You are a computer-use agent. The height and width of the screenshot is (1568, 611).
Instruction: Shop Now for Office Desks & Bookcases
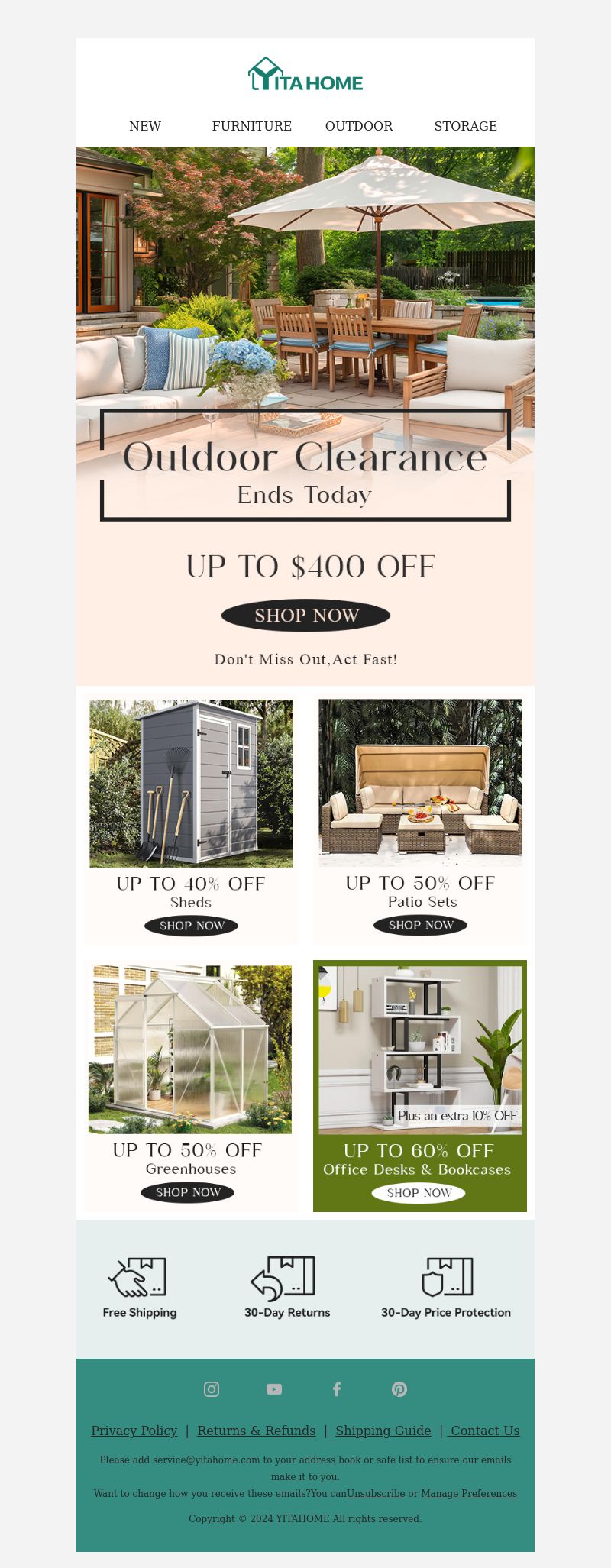tap(419, 1193)
